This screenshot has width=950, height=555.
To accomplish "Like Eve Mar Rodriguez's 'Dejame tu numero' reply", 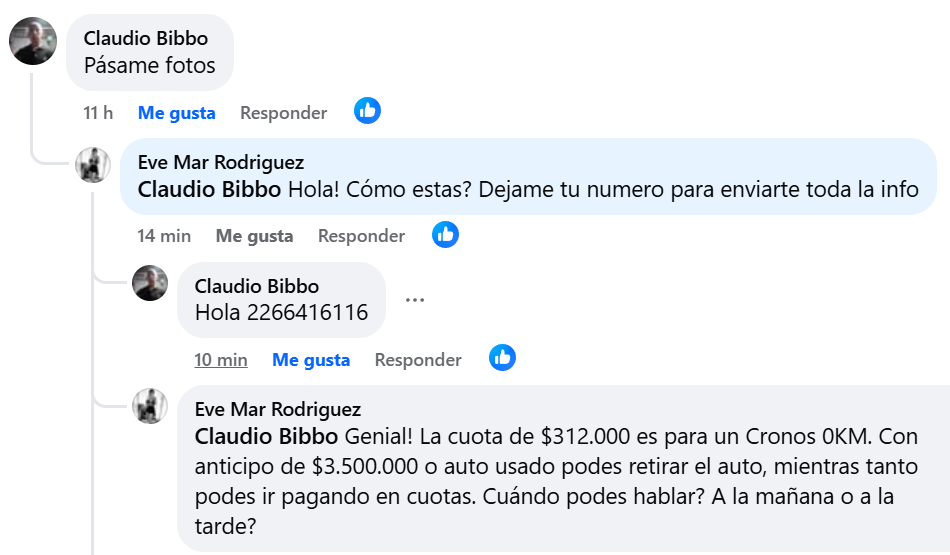I will 254,236.
